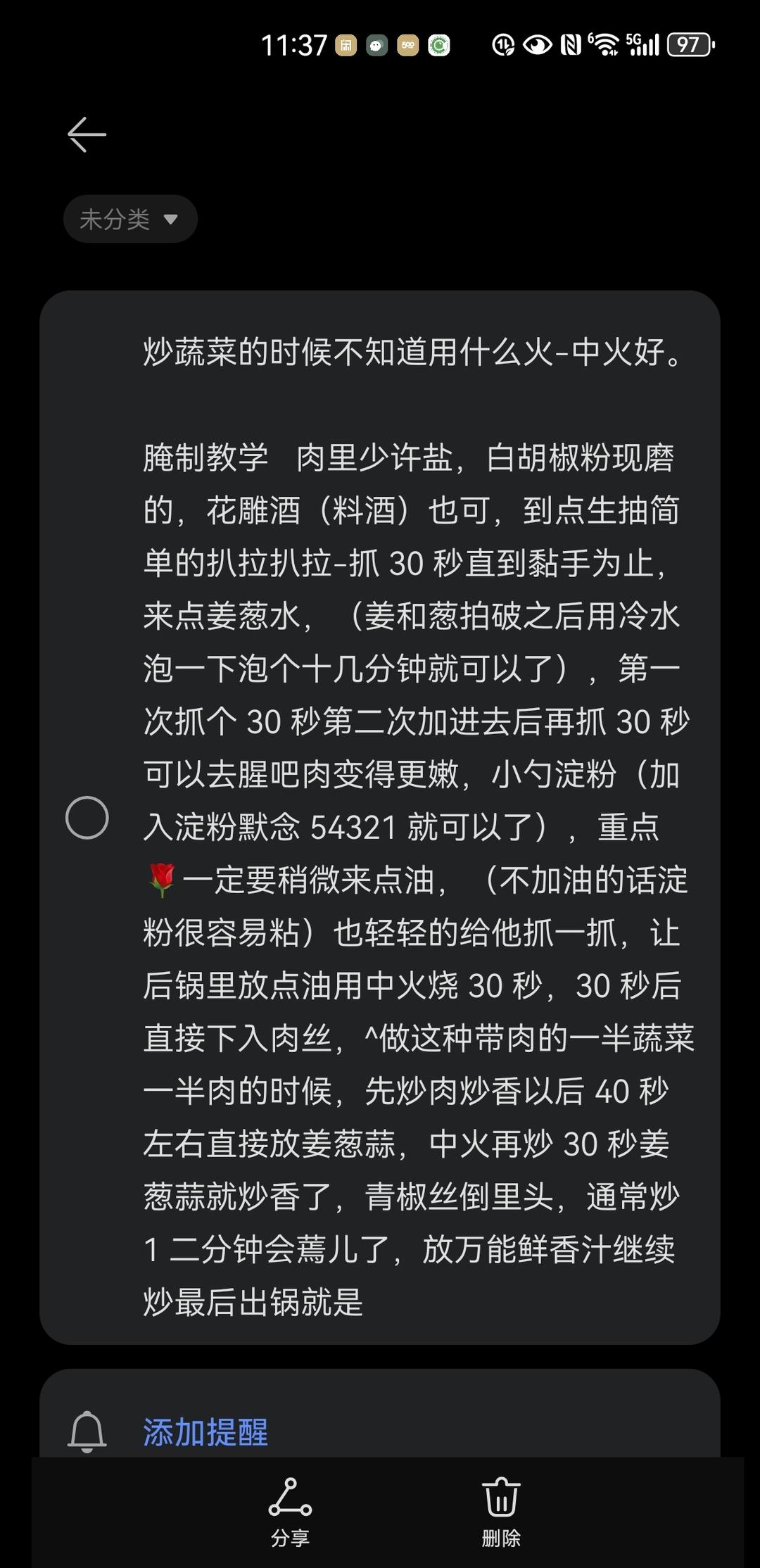Tap the back arrow to leave the note

click(86, 136)
